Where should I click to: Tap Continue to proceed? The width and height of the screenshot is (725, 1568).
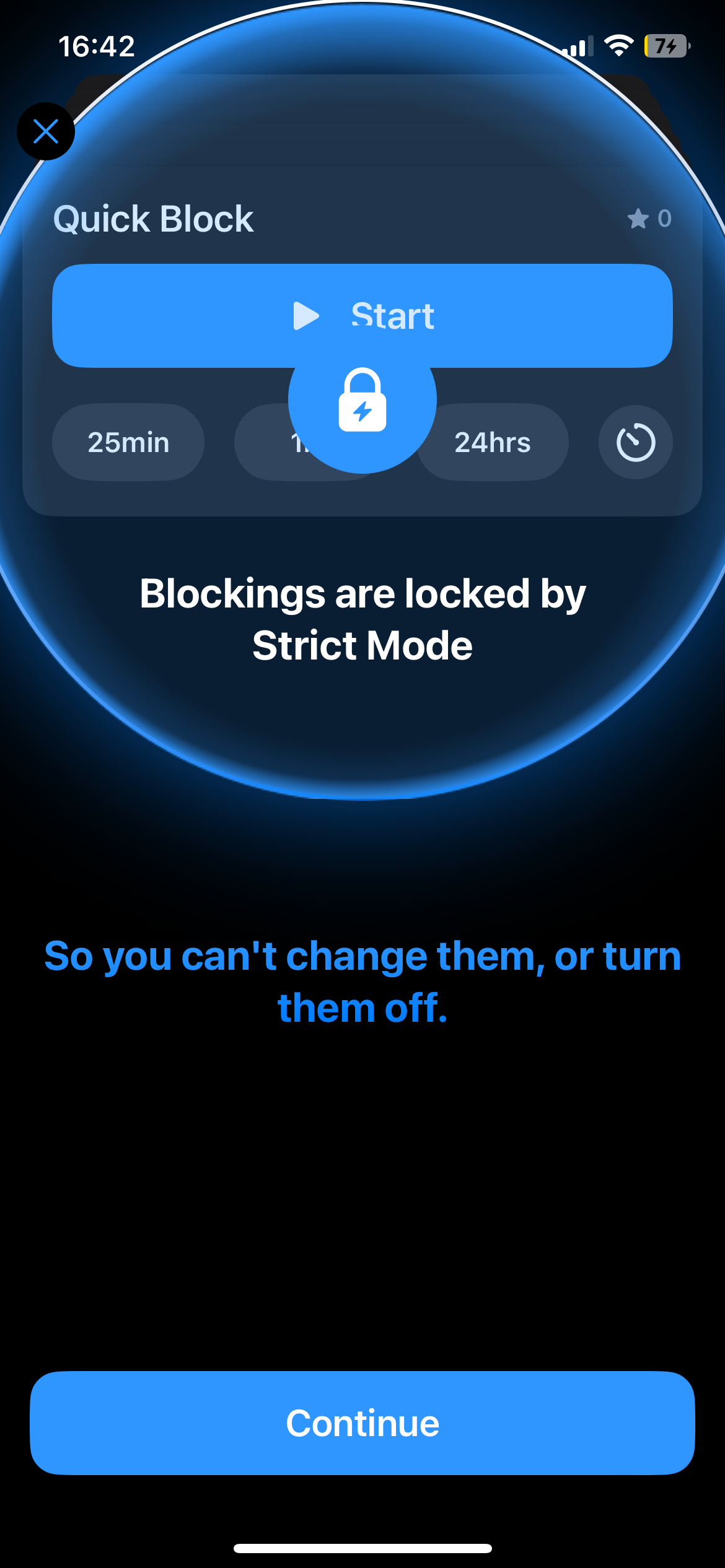coord(362,1423)
